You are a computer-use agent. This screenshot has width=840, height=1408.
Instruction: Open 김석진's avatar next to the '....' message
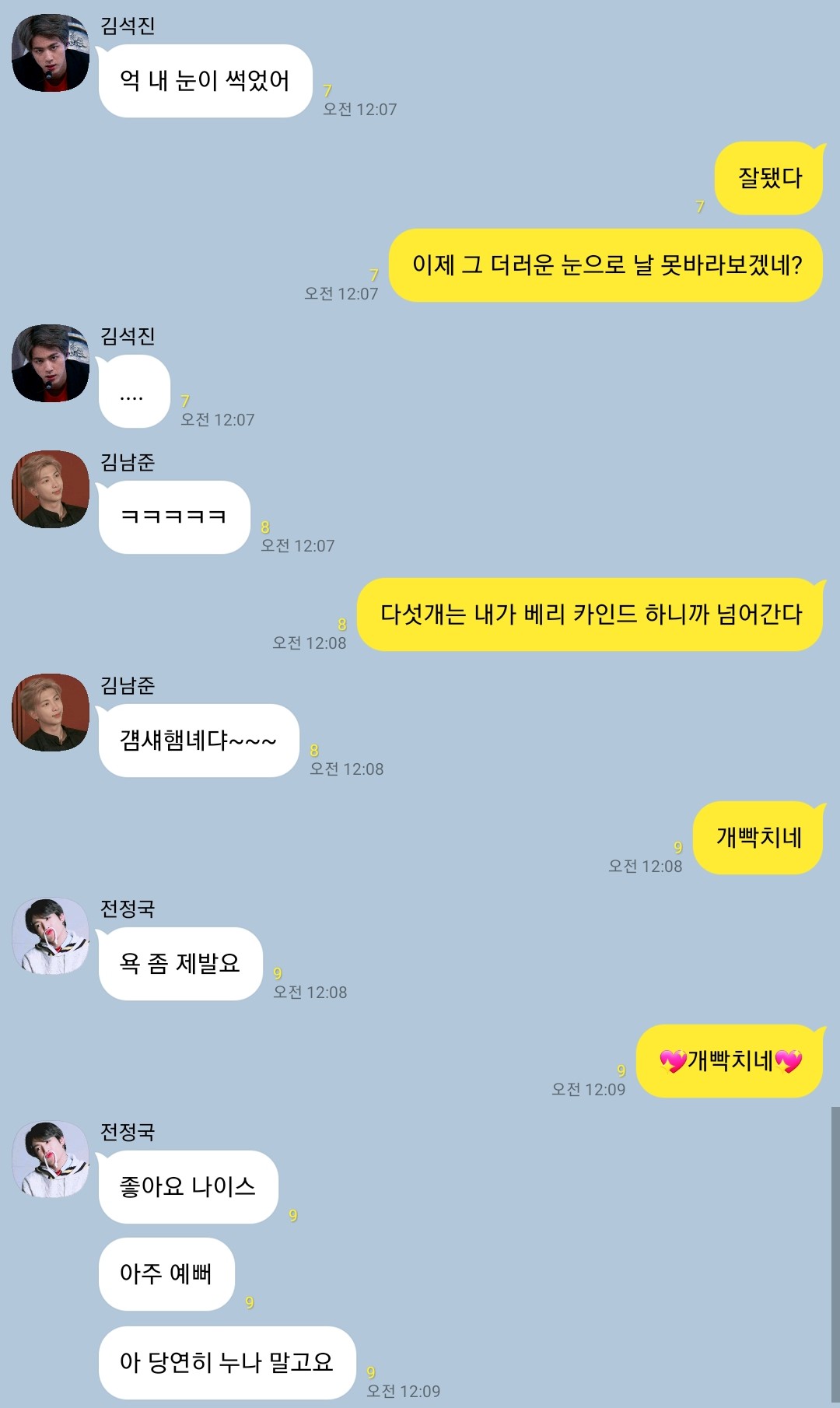[51, 363]
